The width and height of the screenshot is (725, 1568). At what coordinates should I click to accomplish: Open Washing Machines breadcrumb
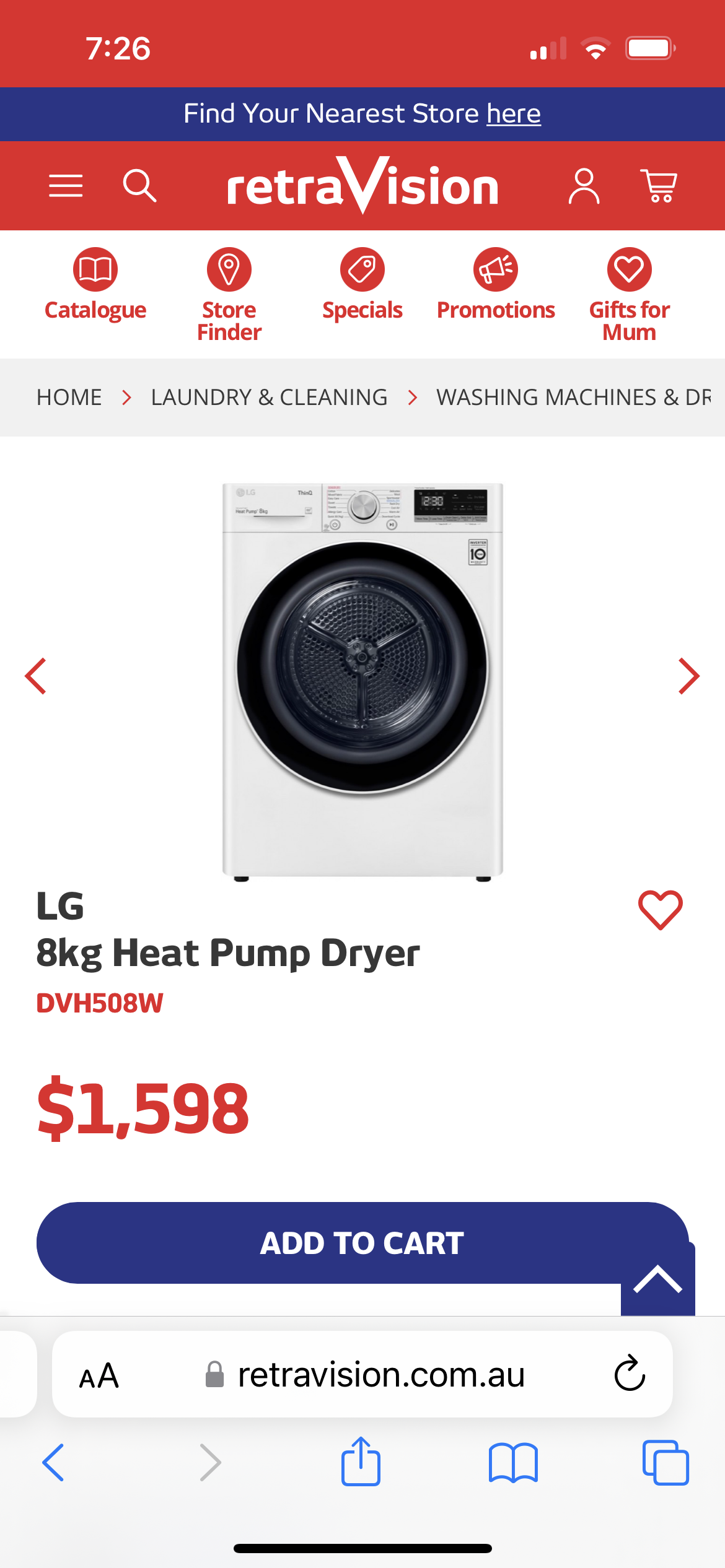[x=573, y=398]
